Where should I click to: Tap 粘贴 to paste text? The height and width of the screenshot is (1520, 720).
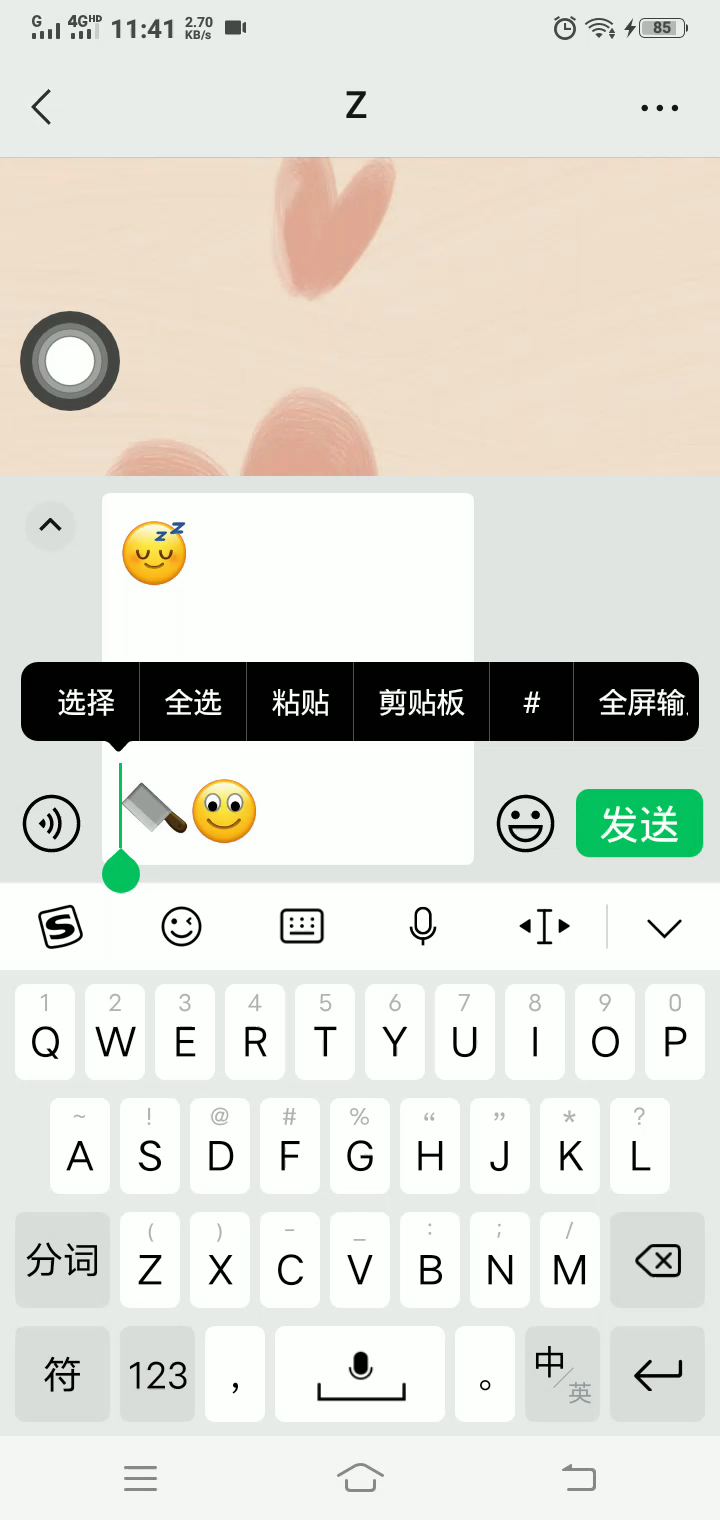(300, 703)
